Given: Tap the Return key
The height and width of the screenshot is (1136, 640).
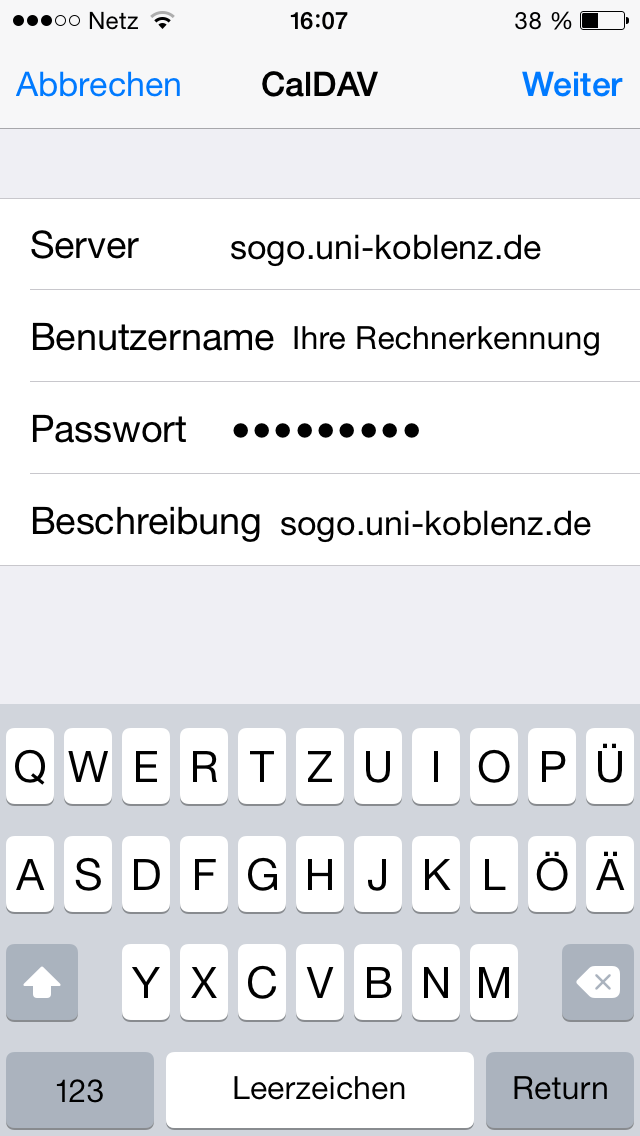Looking at the screenshot, I should point(560,1090).
